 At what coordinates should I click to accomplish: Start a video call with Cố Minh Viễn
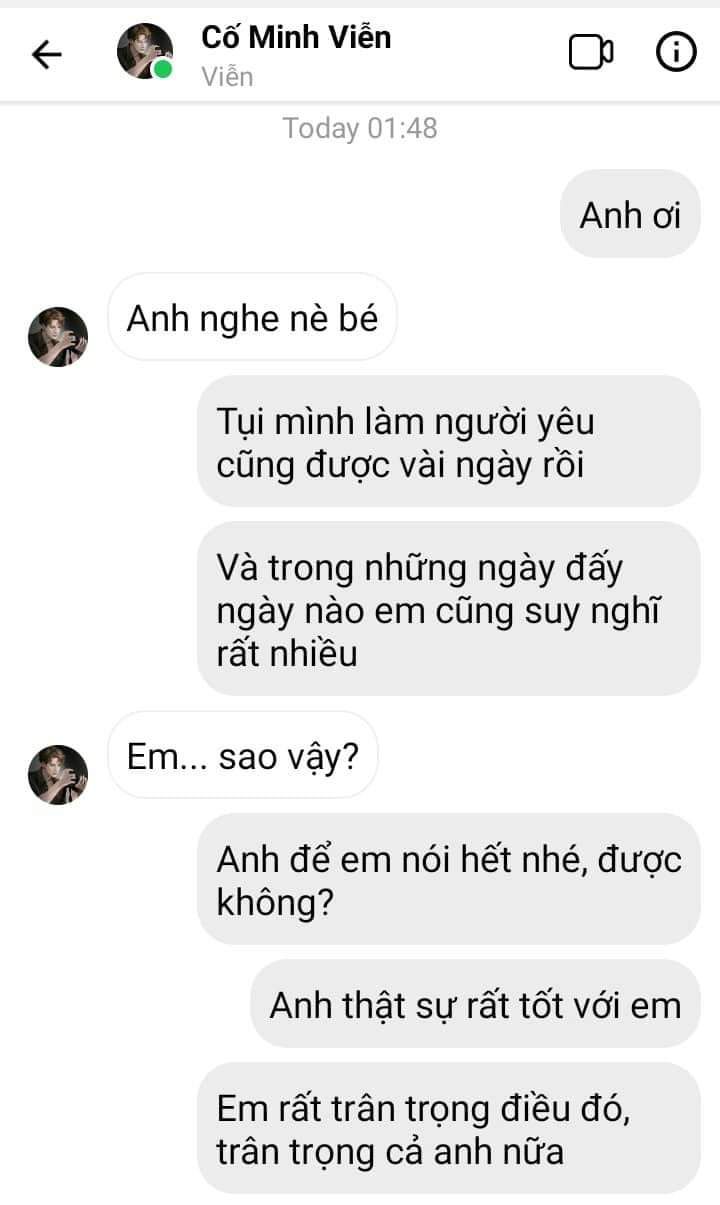pos(591,53)
